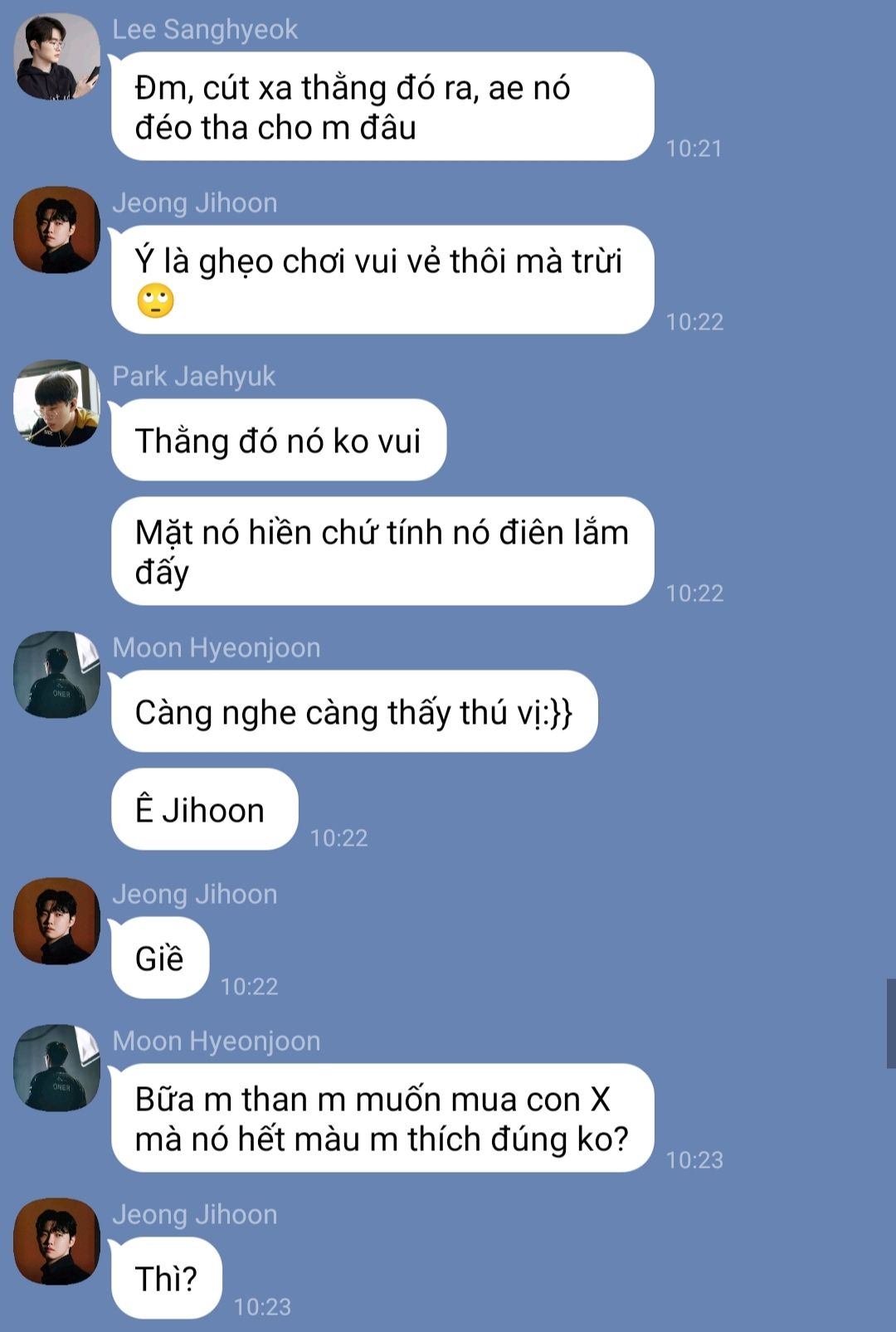896x1332 pixels.
Task: Tap Jeong Jihoon's avatar beside the 'Thì?' message
Action: tap(56, 1242)
